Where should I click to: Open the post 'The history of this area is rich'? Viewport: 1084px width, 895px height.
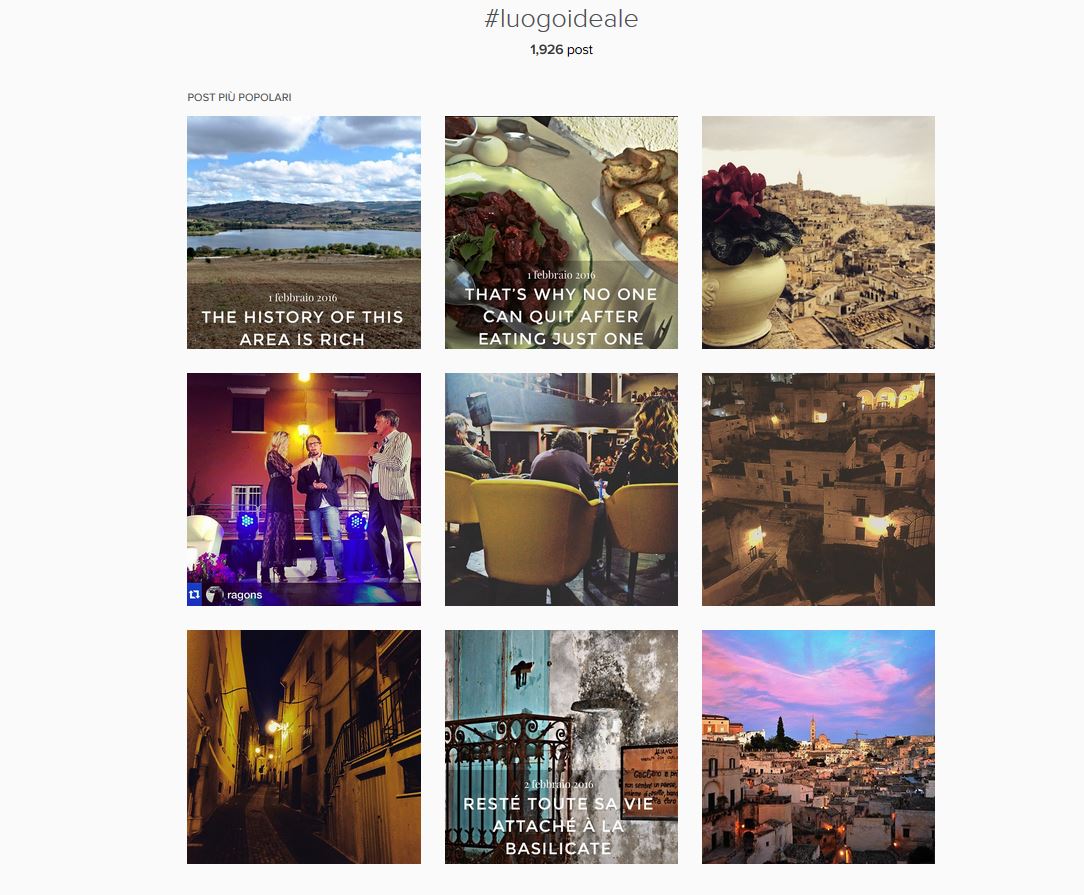[303, 232]
